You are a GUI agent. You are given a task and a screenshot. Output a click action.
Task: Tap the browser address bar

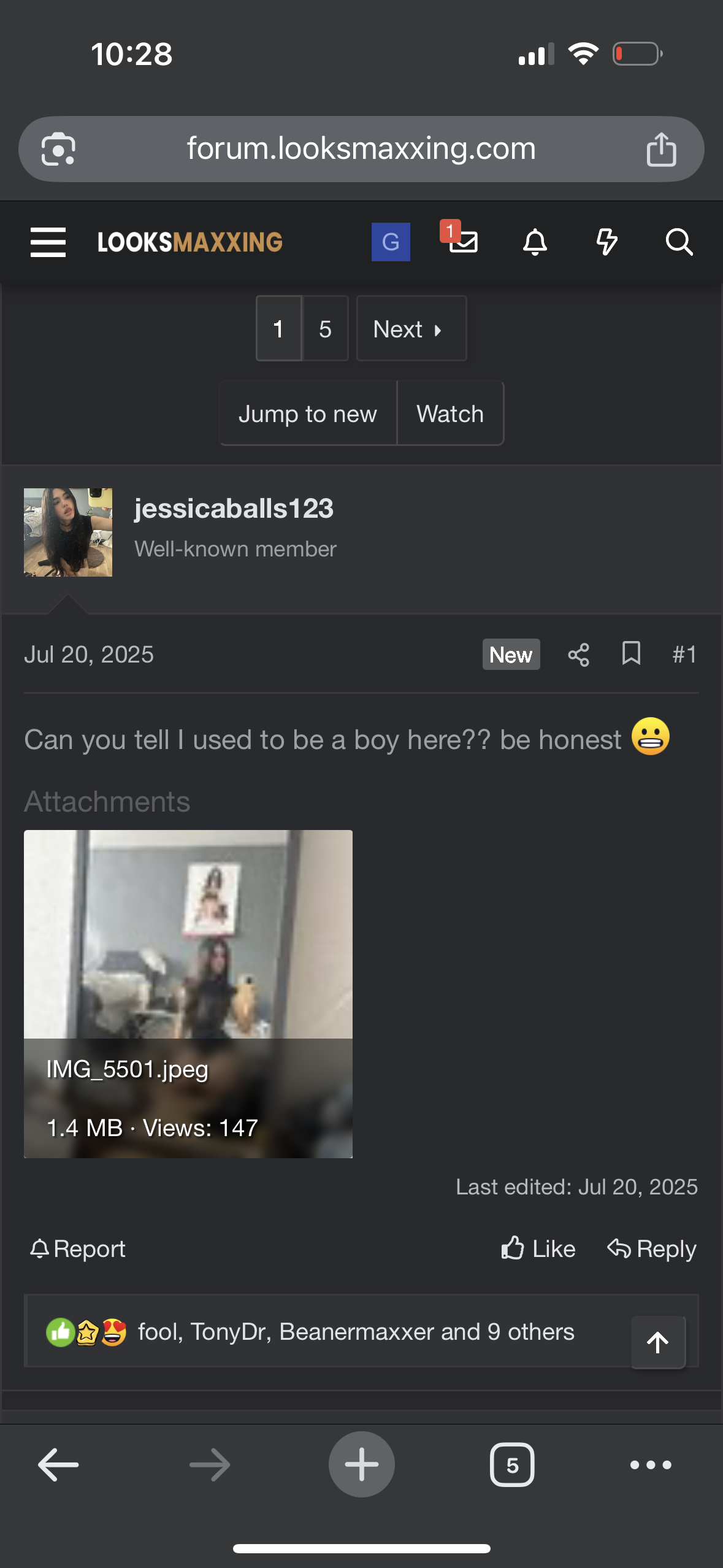(x=361, y=149)
